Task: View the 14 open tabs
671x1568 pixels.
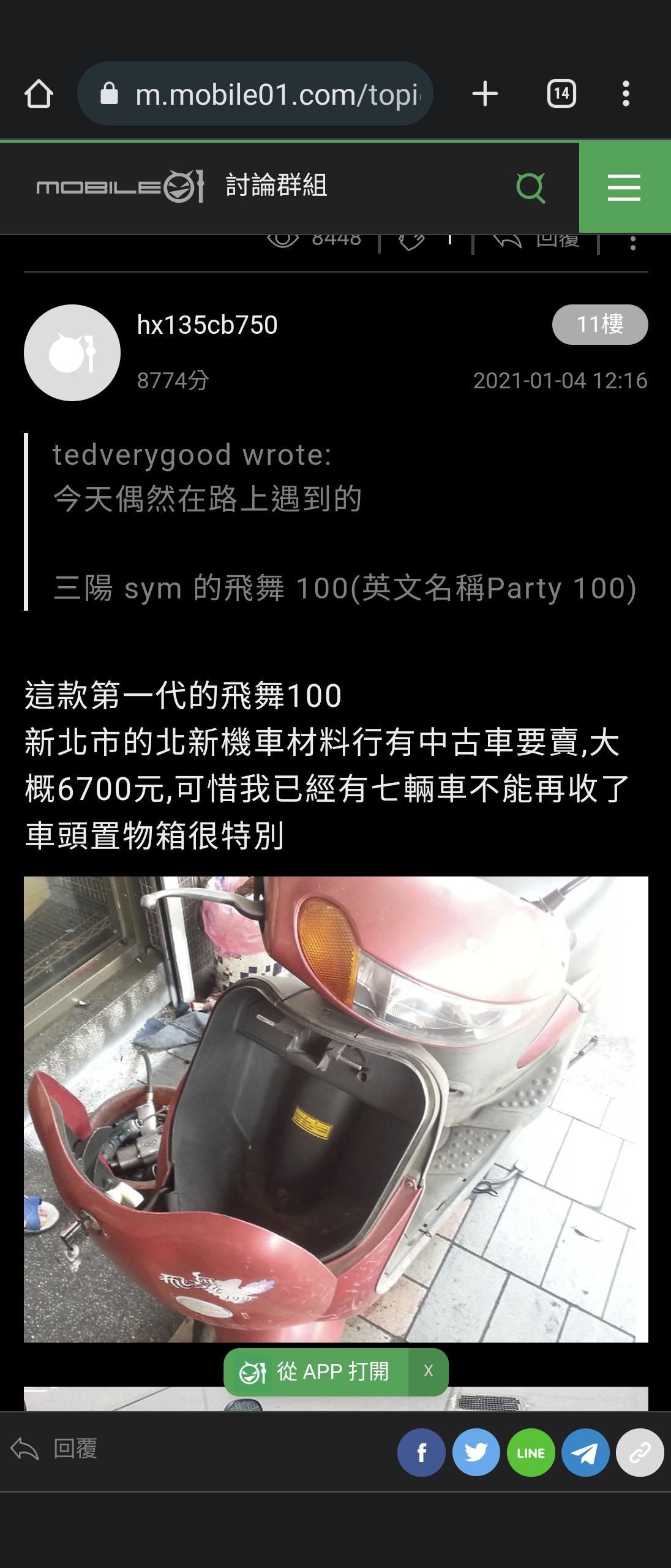Action: 561,94
